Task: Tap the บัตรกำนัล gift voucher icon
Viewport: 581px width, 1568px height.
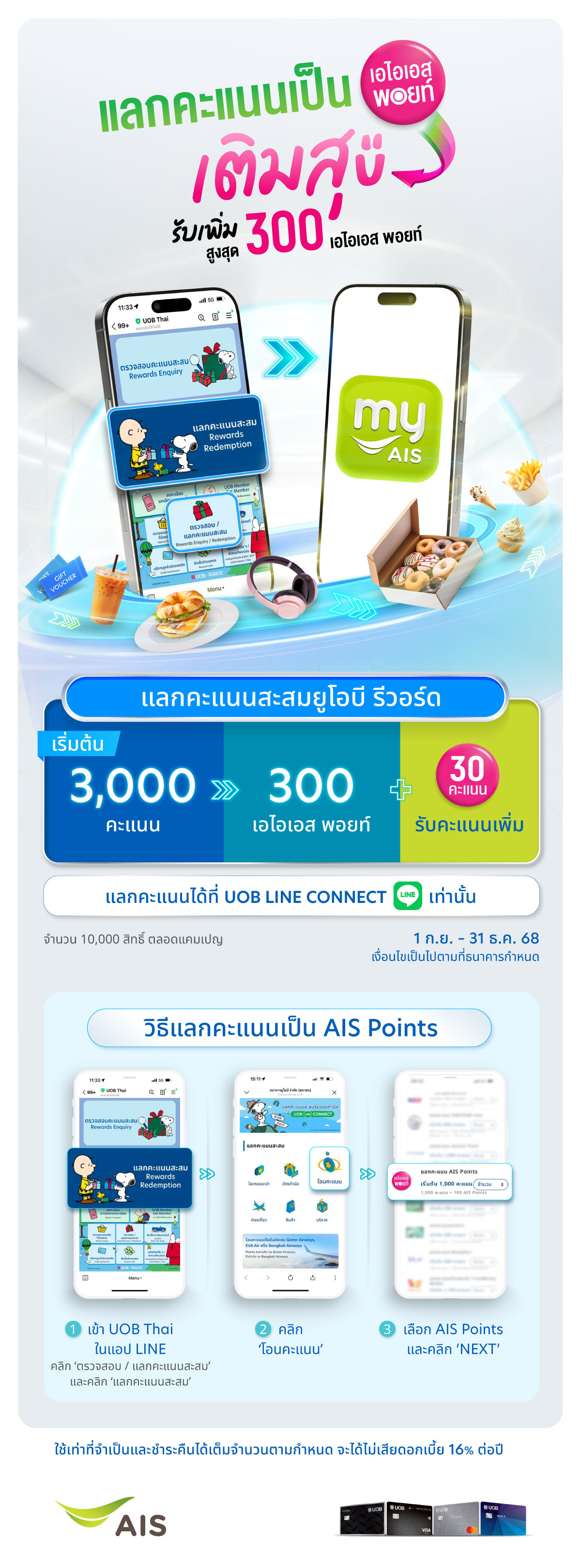Action: tap(290, 1169)
